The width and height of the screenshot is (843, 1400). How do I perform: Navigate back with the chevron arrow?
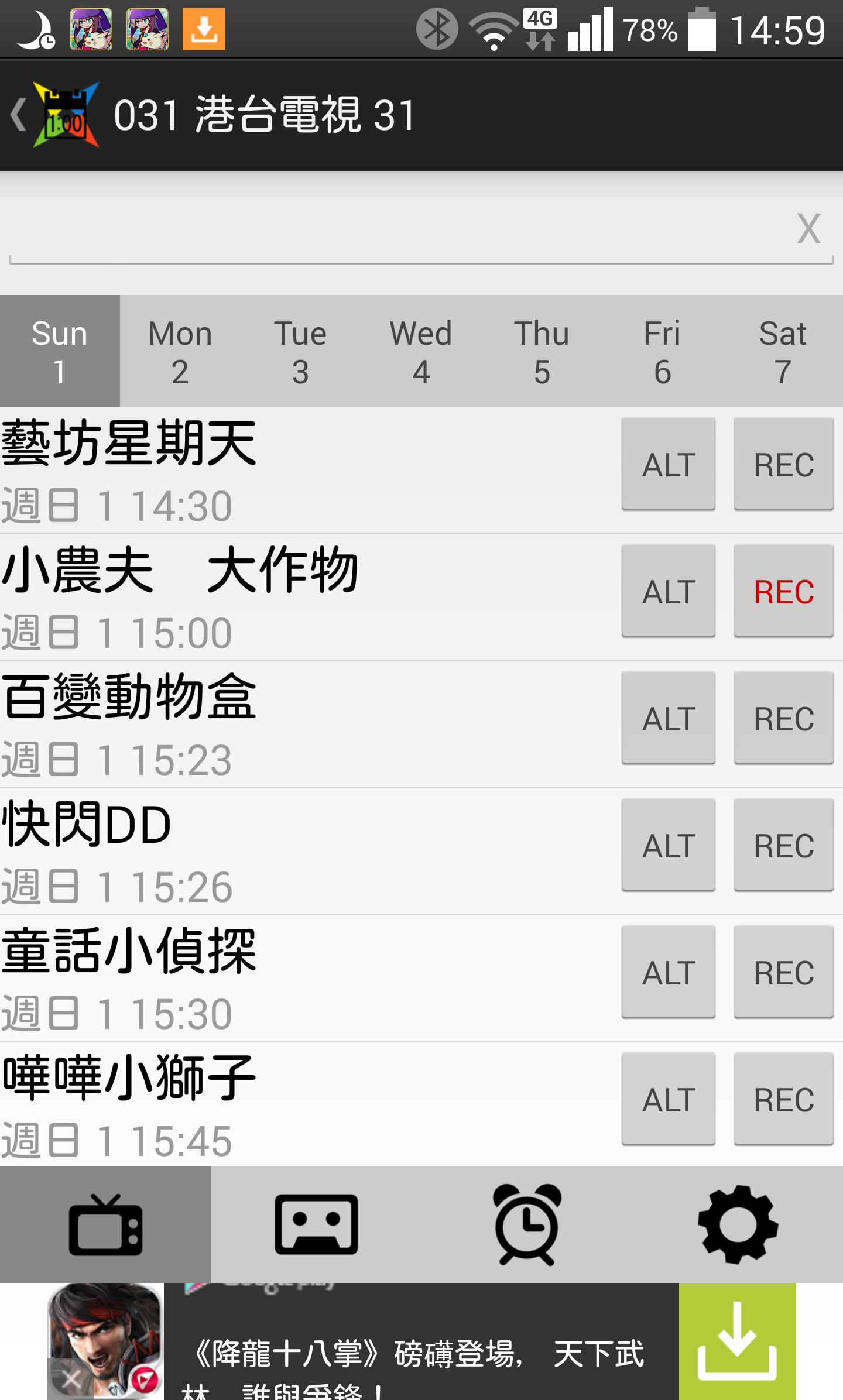pos(18,115)
